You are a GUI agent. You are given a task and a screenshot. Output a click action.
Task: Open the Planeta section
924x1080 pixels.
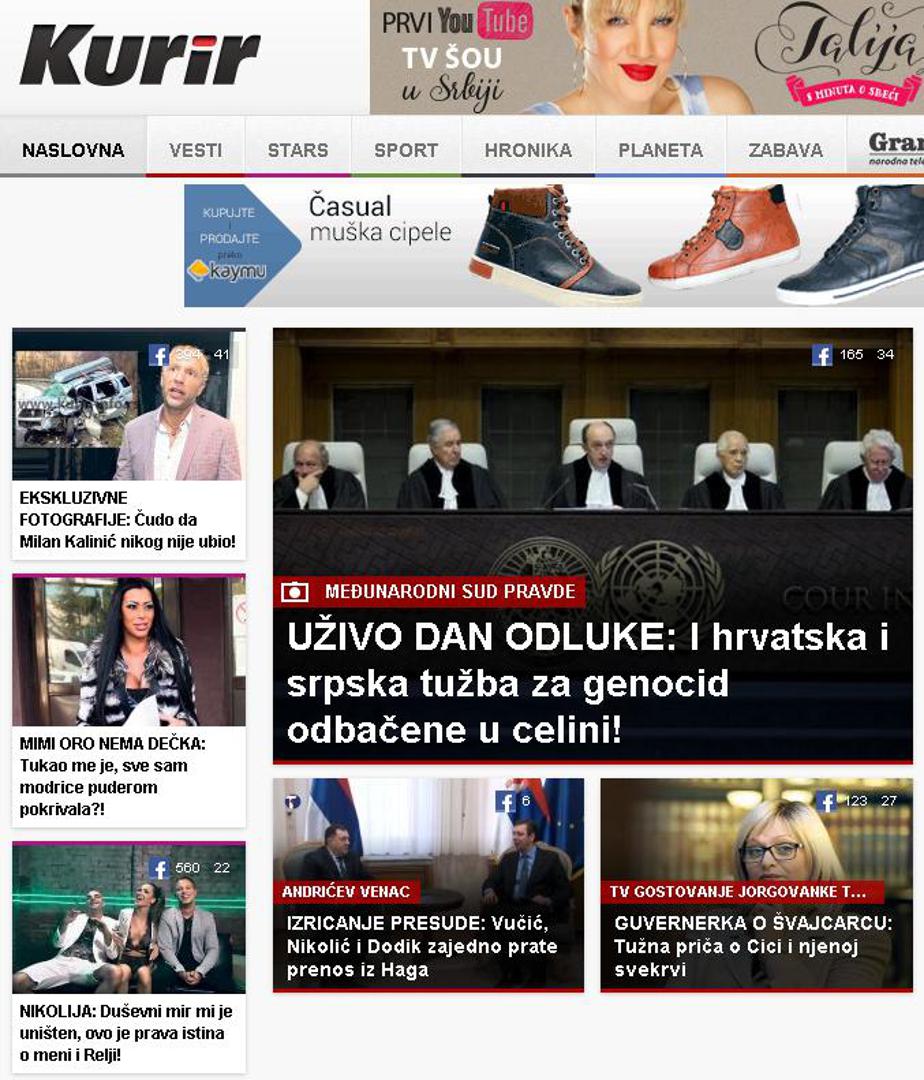point(660,150)
